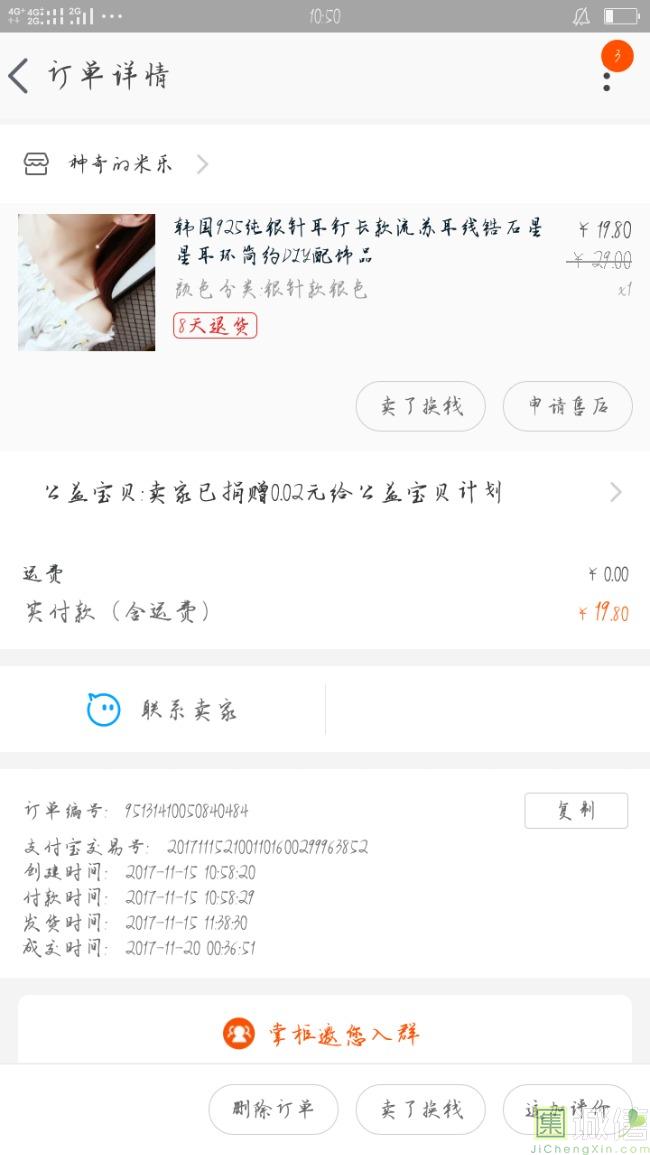Open the 公益宝贝 donation details row

point(325,492)
